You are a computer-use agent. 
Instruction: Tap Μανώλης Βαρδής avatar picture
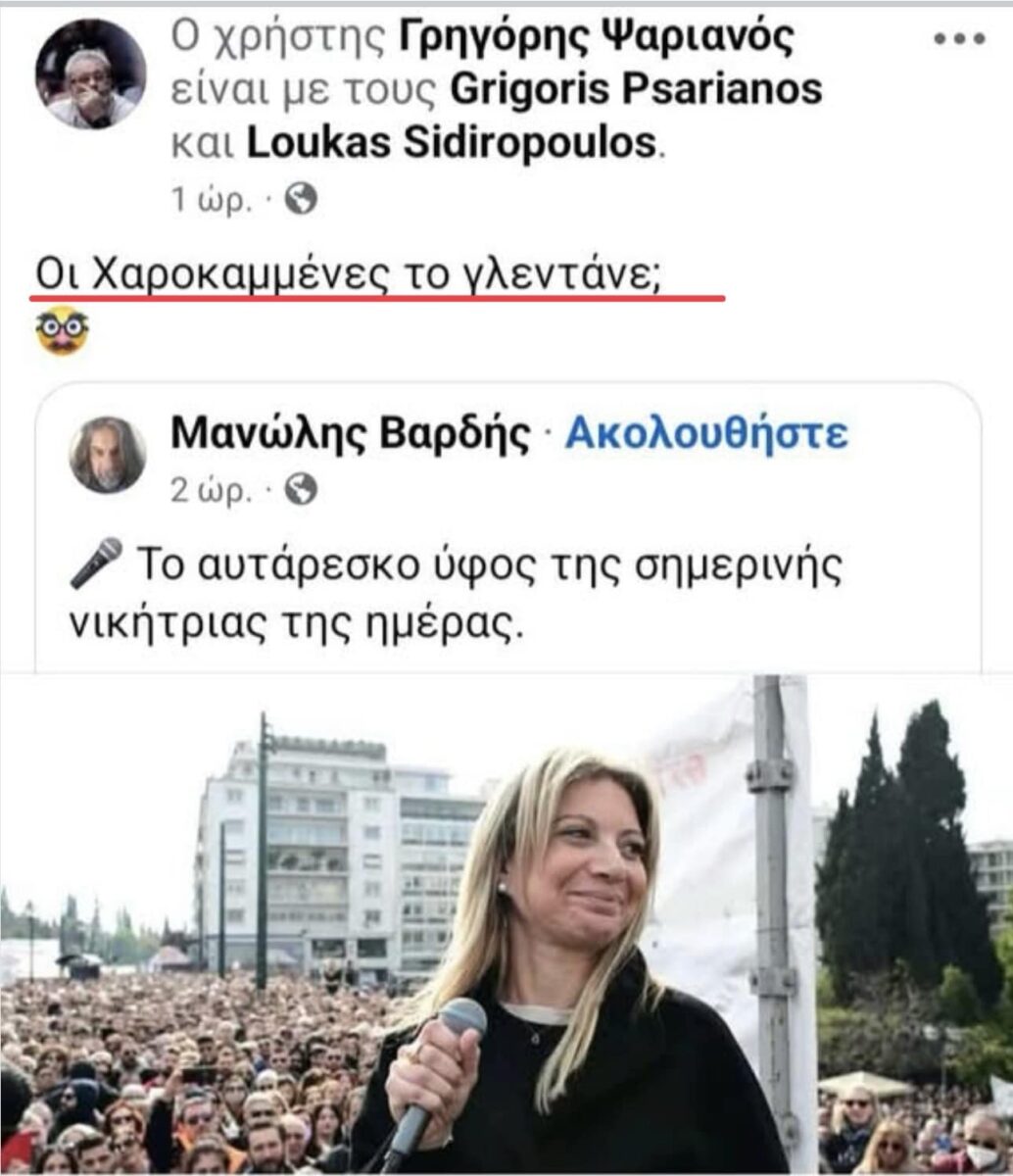tap(108, 454)
